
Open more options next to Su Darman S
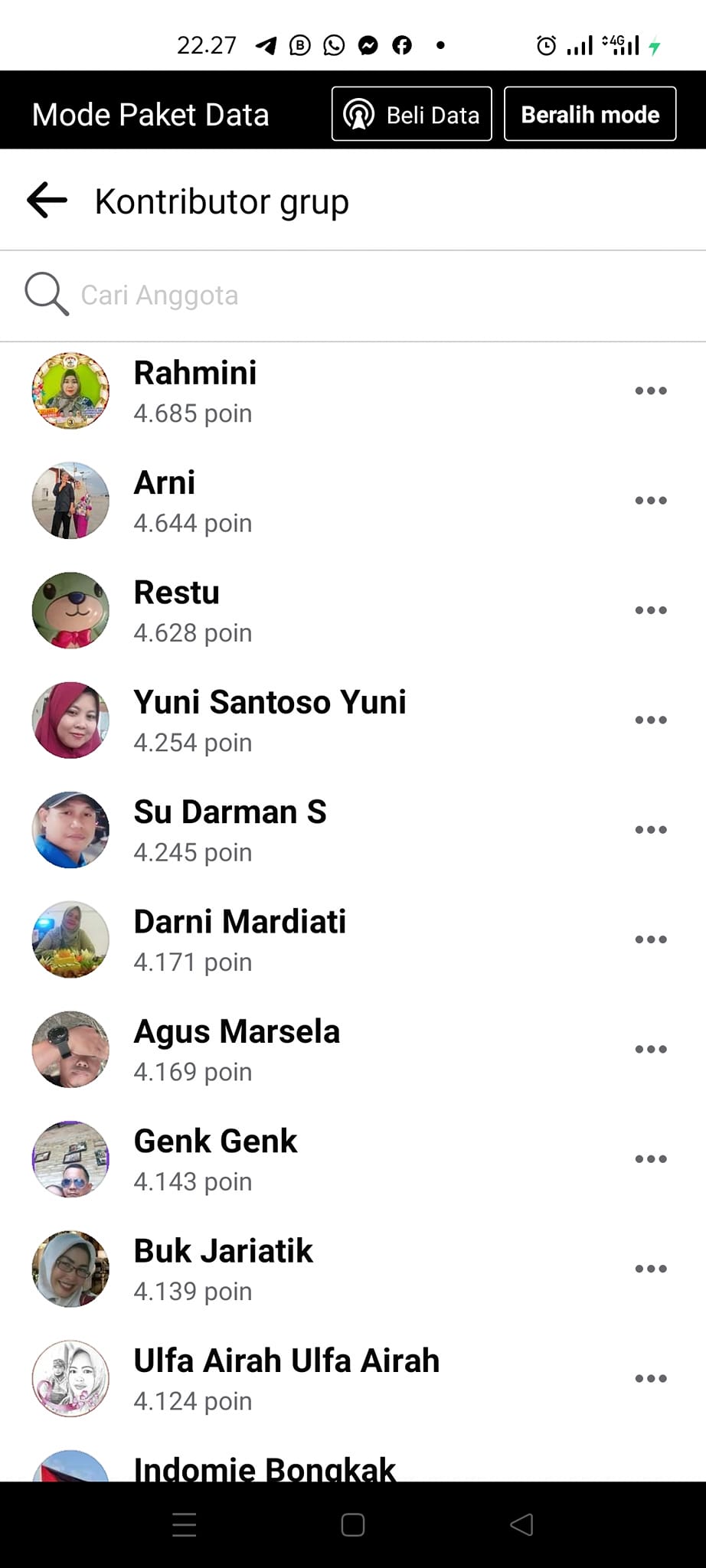pos(651,830)
